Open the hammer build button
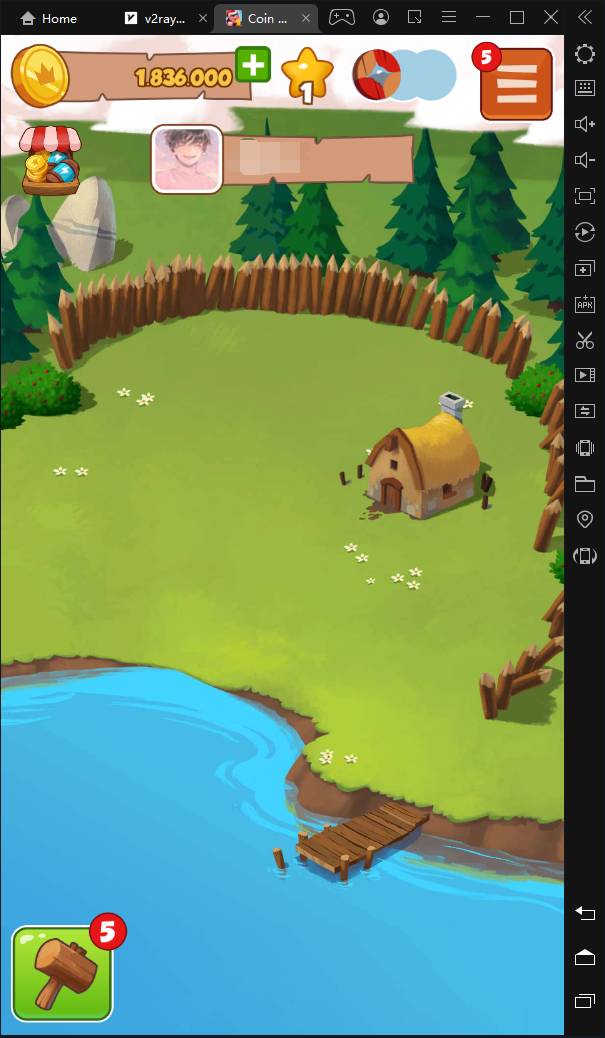The image size is (605, 1038). point(62,973)
